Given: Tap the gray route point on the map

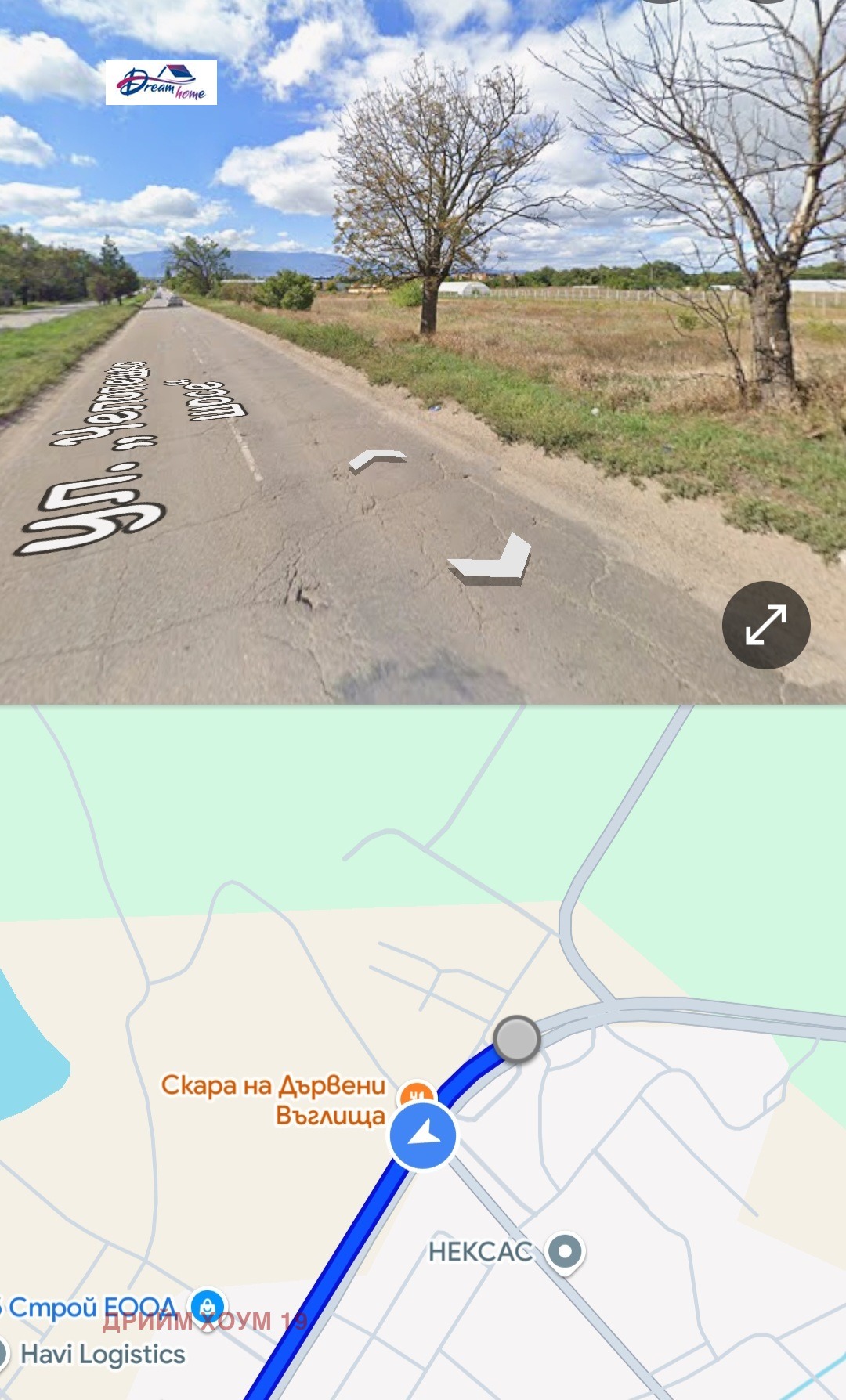Looking at the screenshot, I should (516, 1039).
